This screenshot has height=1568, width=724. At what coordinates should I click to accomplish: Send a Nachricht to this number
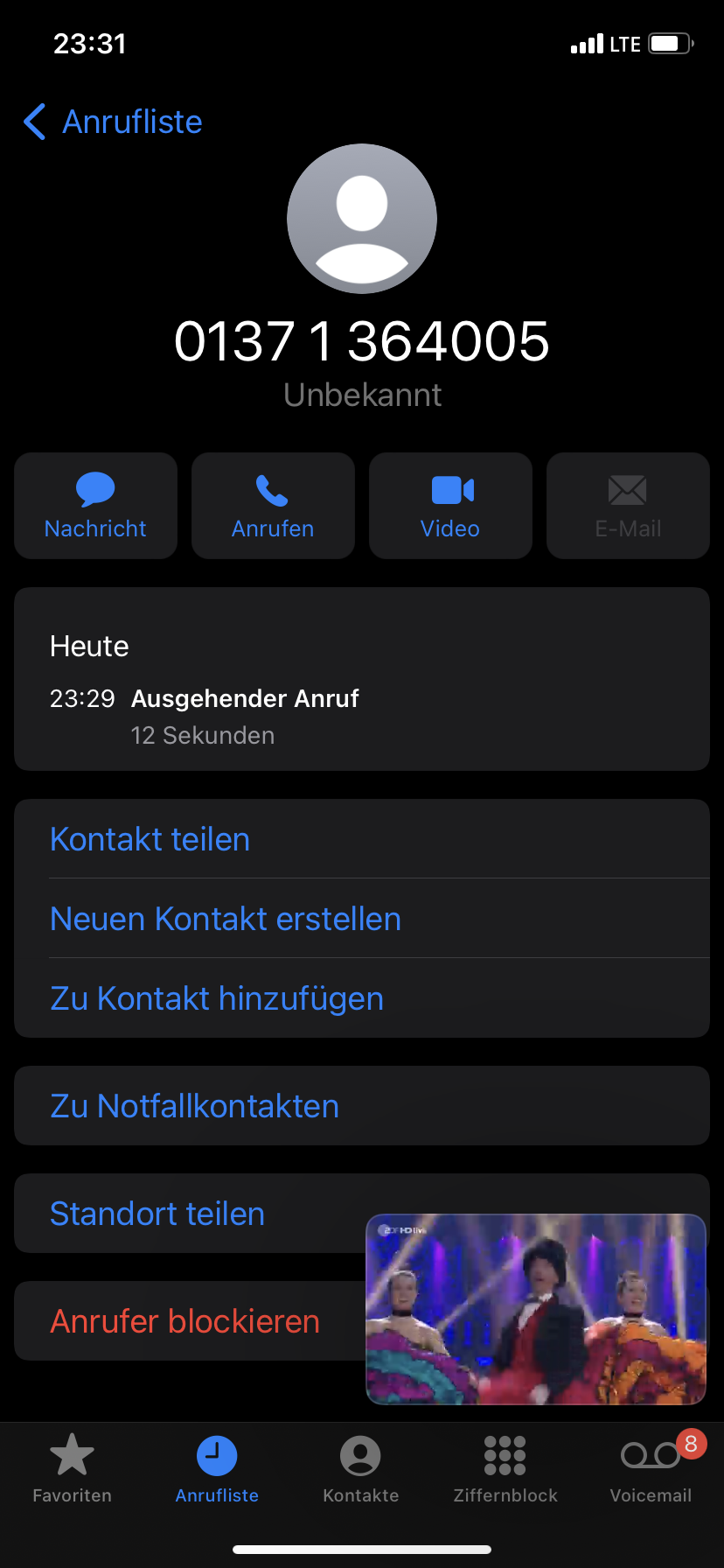pos(95,506)
